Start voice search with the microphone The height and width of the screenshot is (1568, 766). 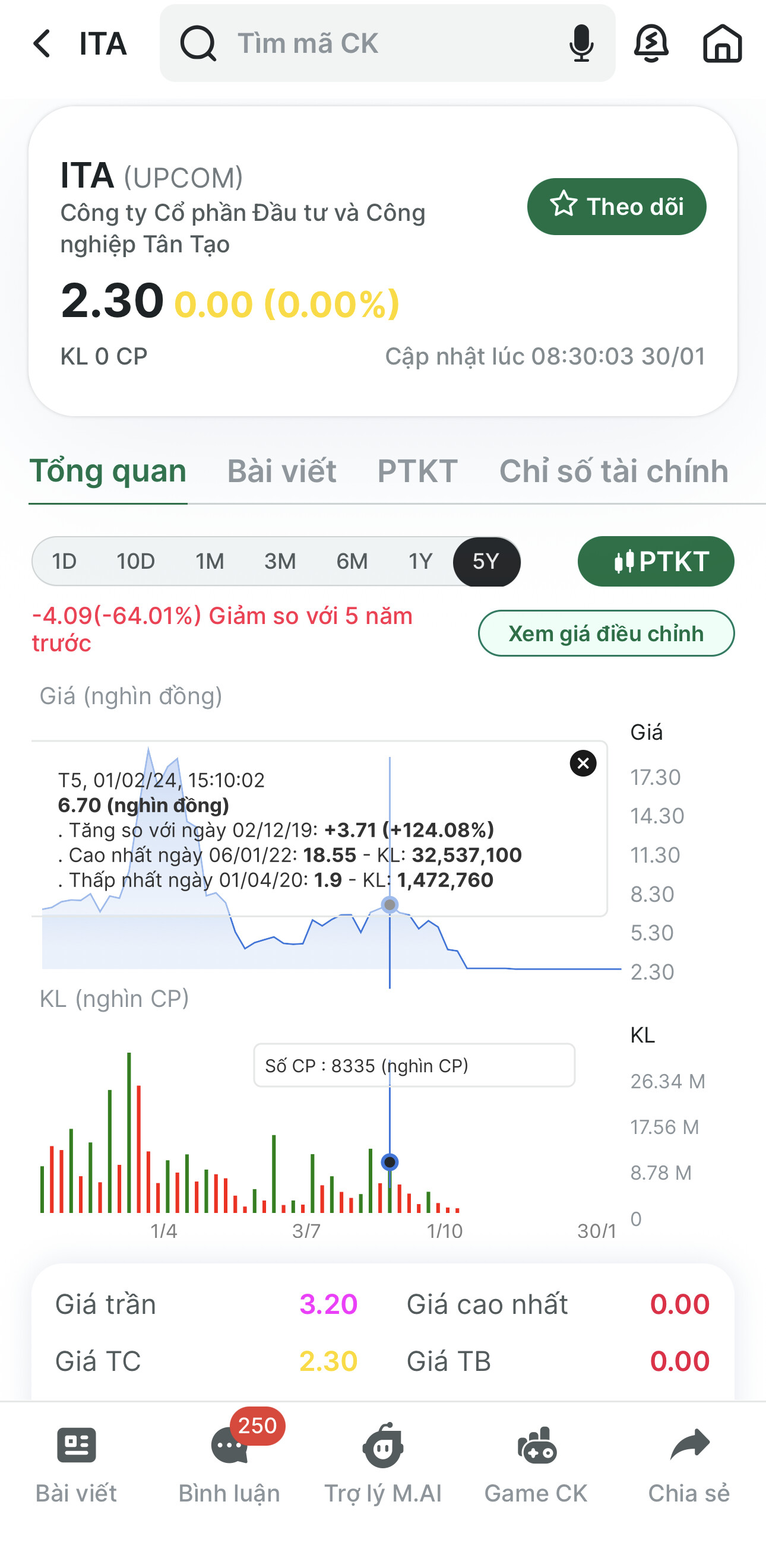point(581,44)
